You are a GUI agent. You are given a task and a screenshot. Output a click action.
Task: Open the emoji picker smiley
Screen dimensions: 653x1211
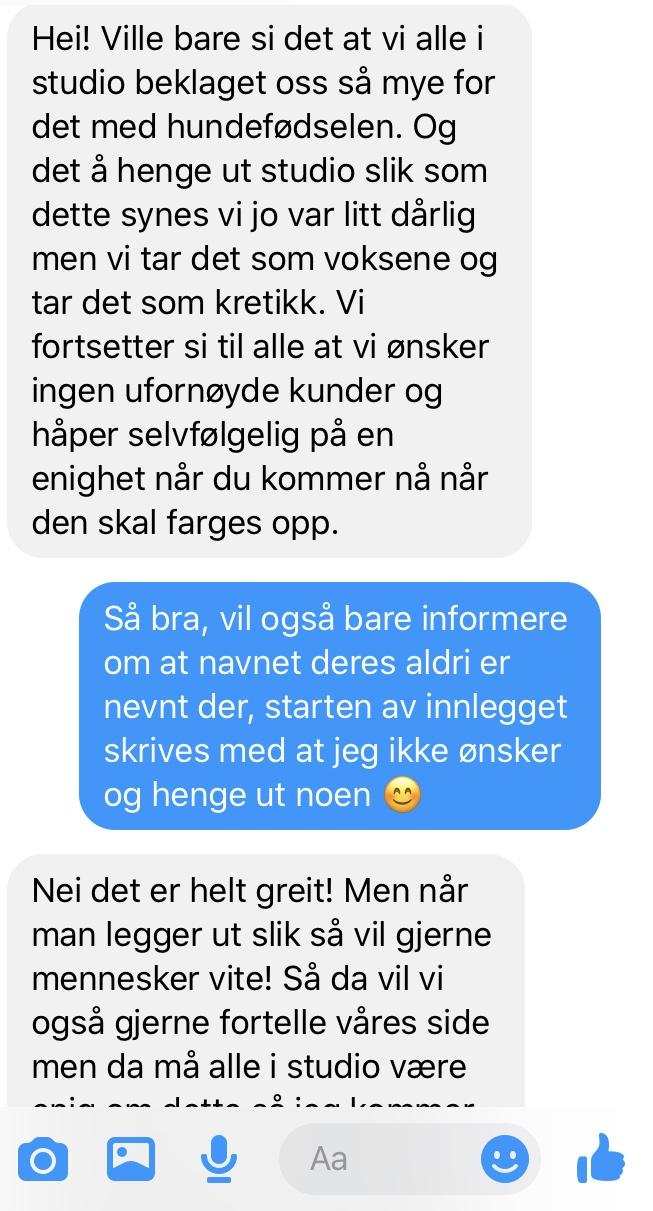pos(505,1159)
